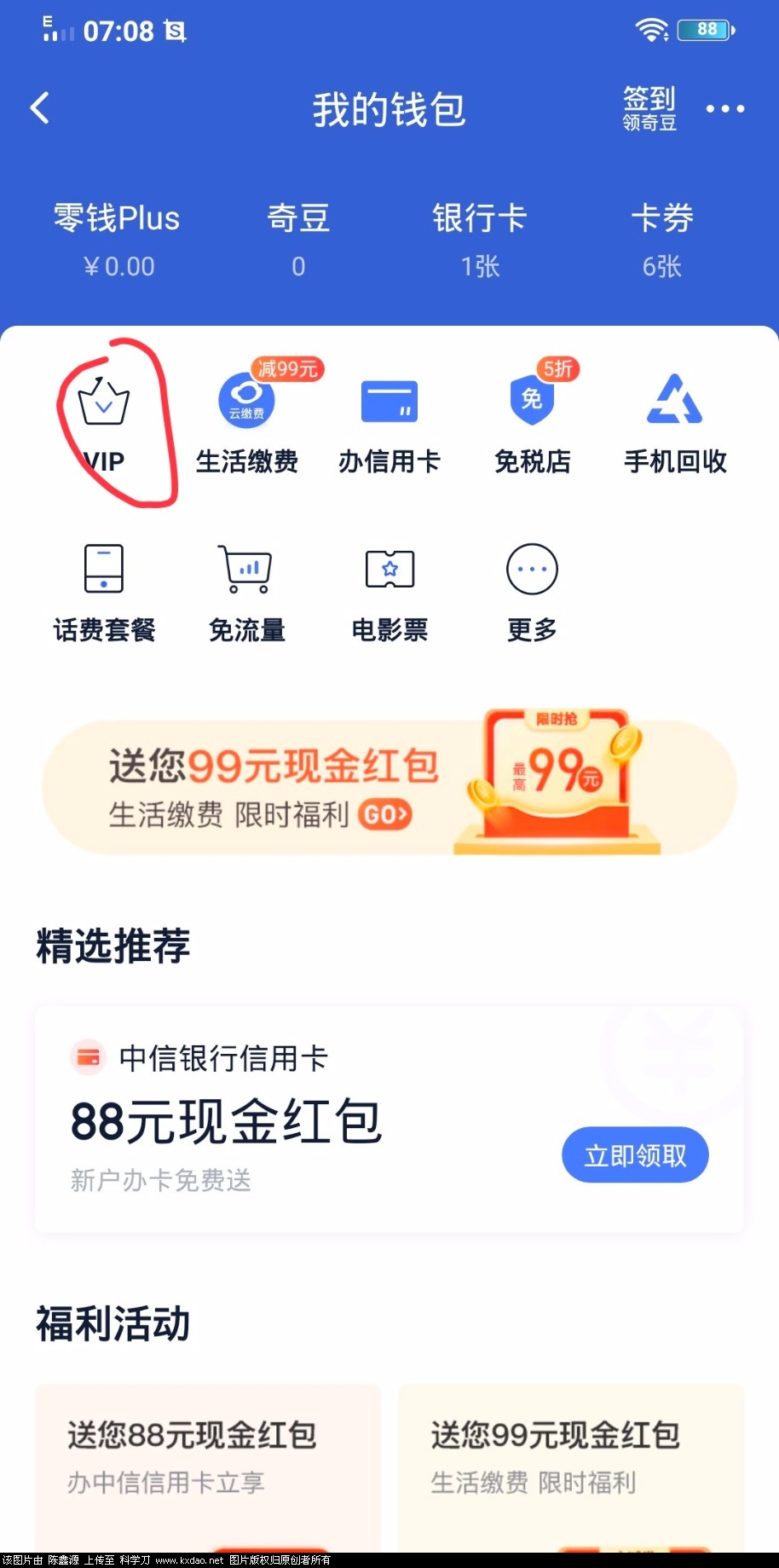Image resolution: width=779 pixels, height=1568 pixels.
Task: Open the three-dot overflow menu
Action: pyautogui.click(x=725, y=108)
